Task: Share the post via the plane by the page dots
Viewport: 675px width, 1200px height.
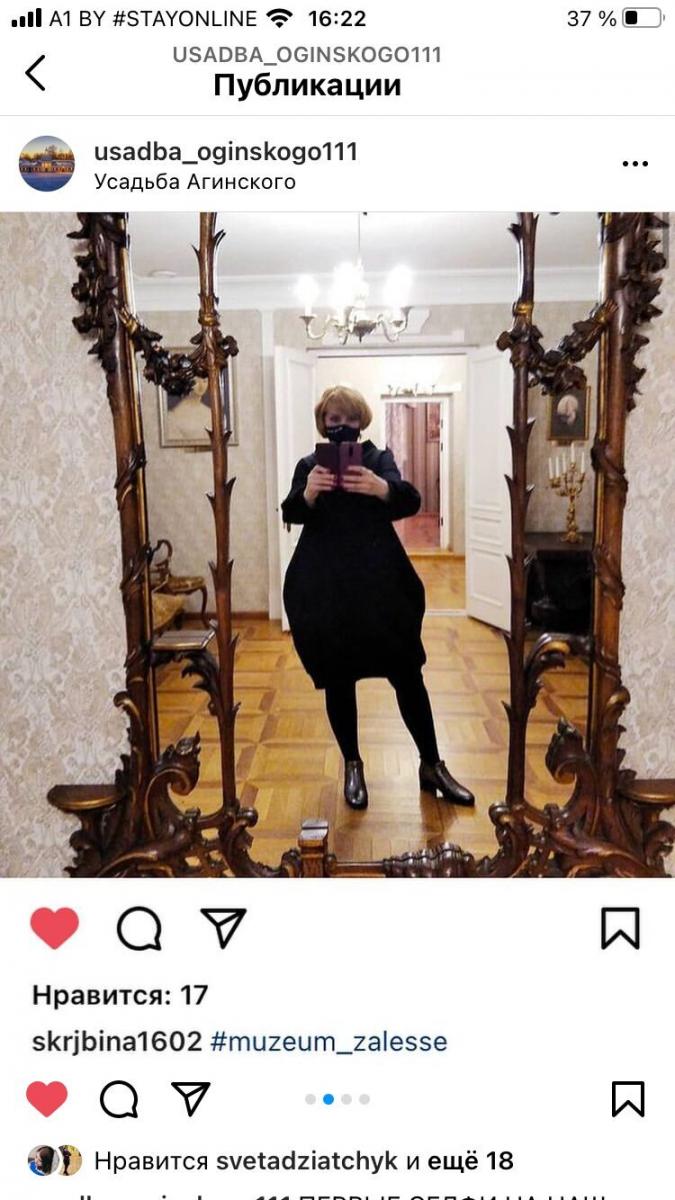Action: click(x=191, y=1098)
